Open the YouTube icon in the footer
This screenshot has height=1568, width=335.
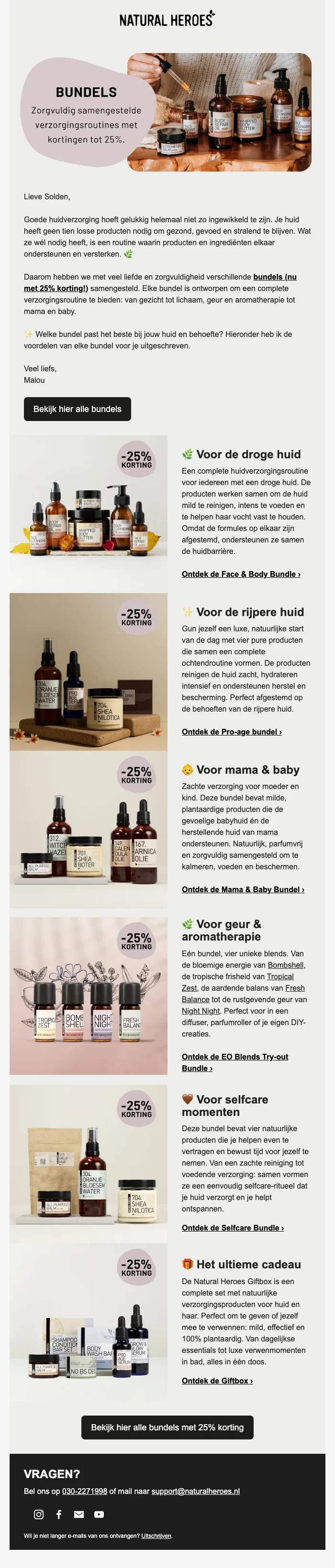(x=99, y=1514)
